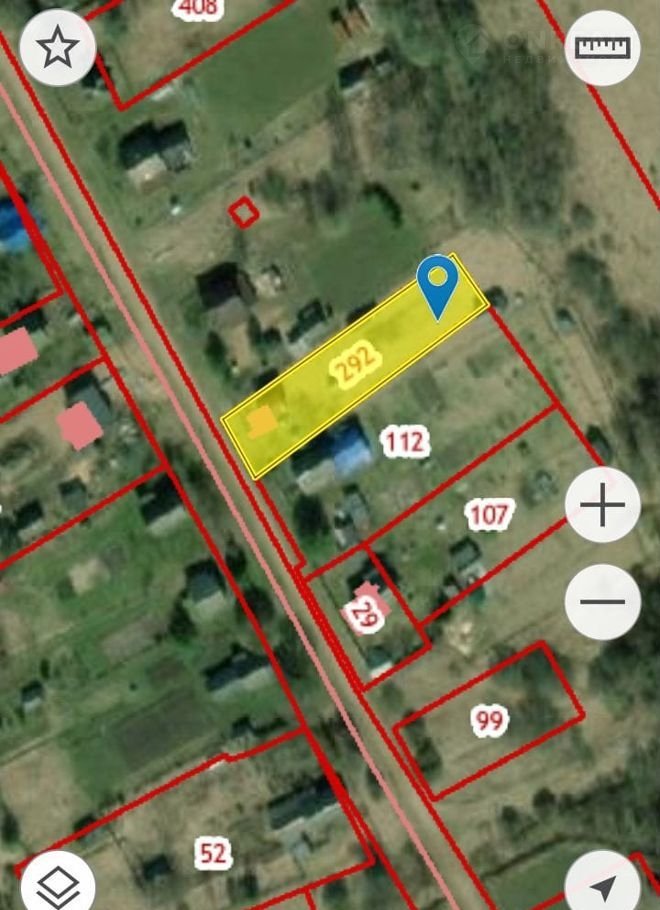
Task: Zoom in with the plus button
Action: [x=602, y=506]
